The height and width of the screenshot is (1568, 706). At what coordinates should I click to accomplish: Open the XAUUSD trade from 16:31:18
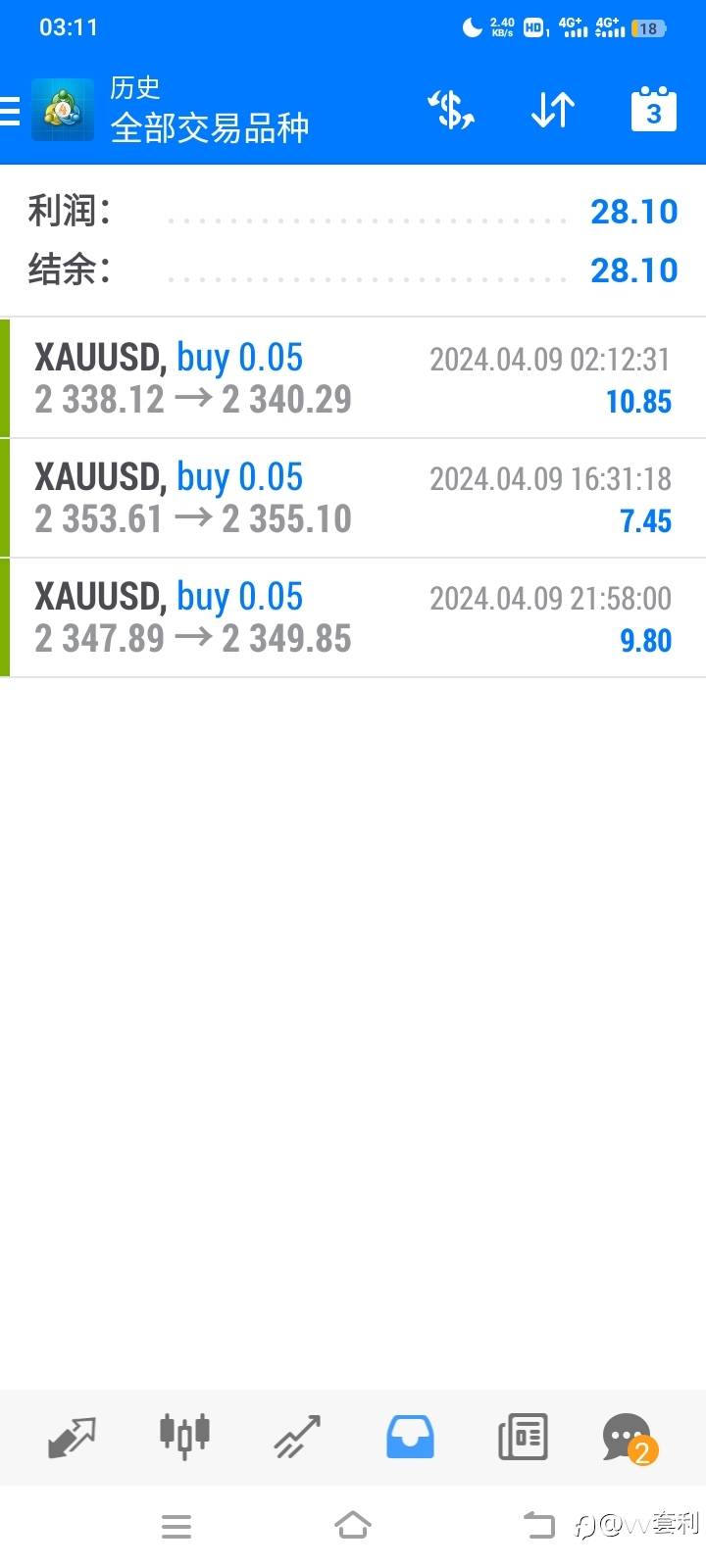[353, 498]
